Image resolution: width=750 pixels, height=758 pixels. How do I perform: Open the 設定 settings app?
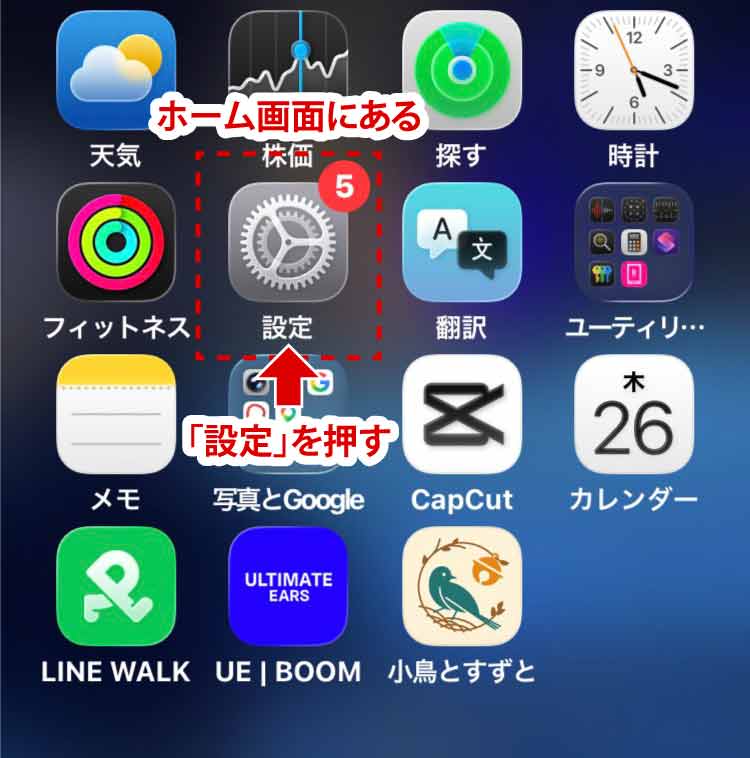tap(288, 242)
